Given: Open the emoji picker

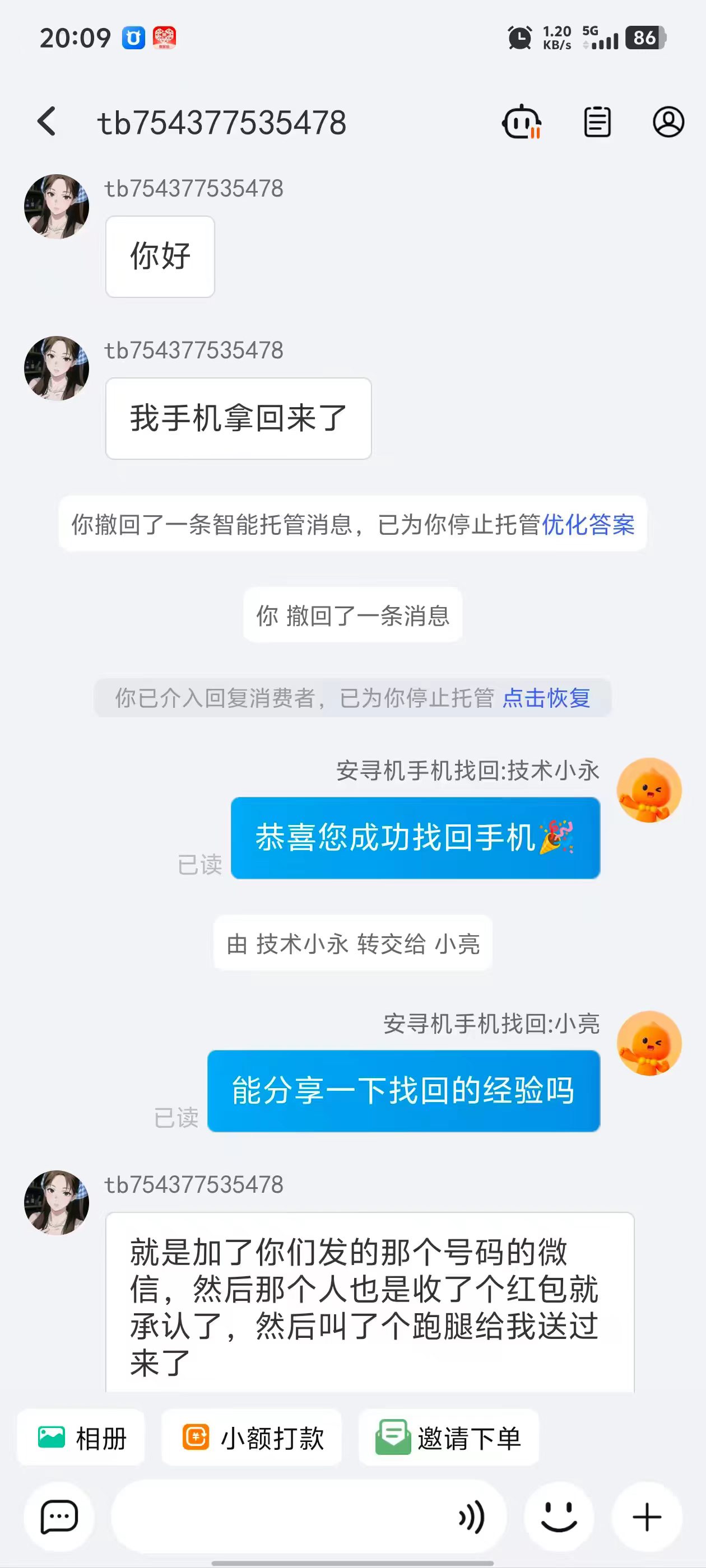Looking at the screenshot, I should [559, 1516].
